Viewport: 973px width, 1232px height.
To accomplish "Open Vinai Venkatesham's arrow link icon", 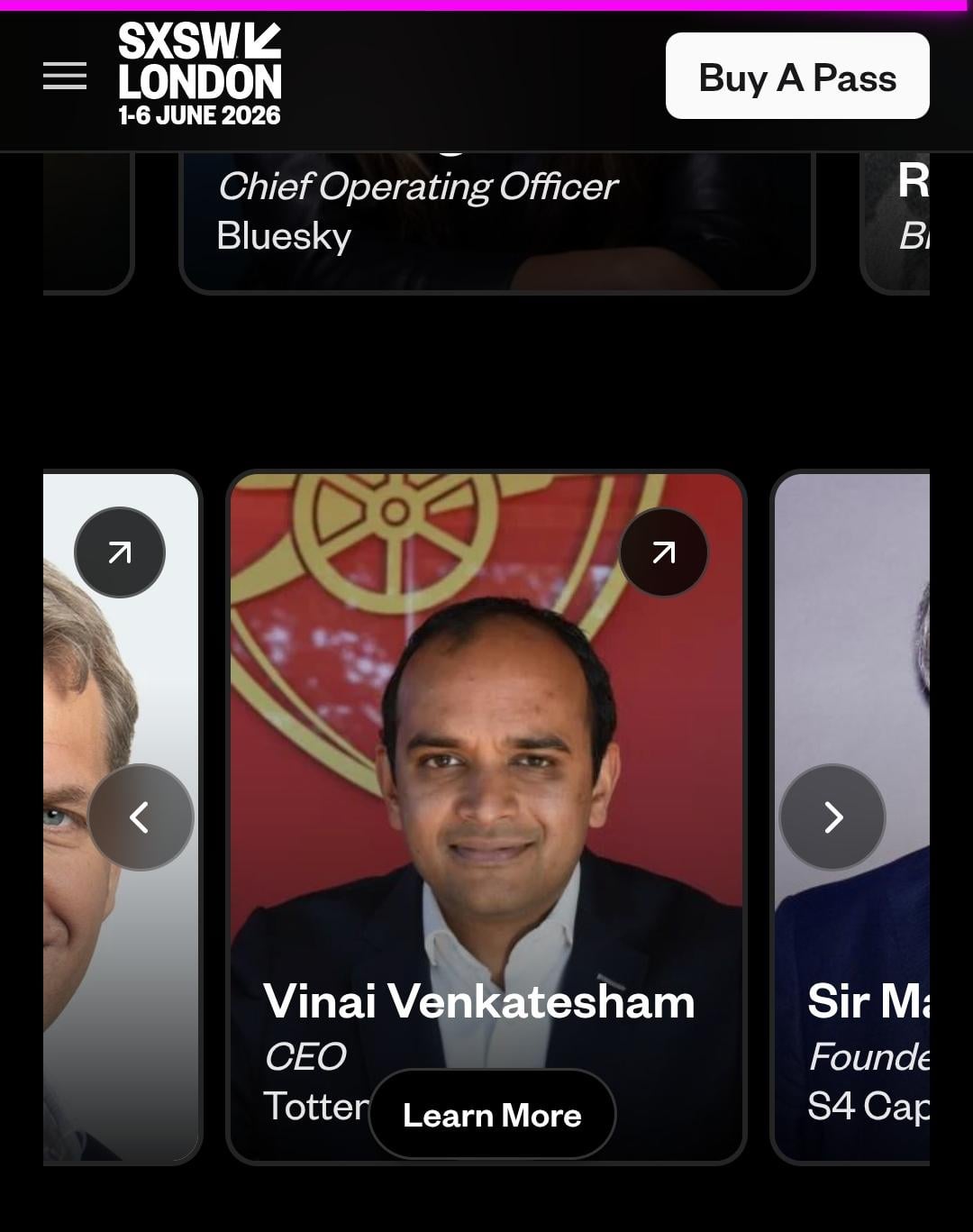I will click(663, 552).
